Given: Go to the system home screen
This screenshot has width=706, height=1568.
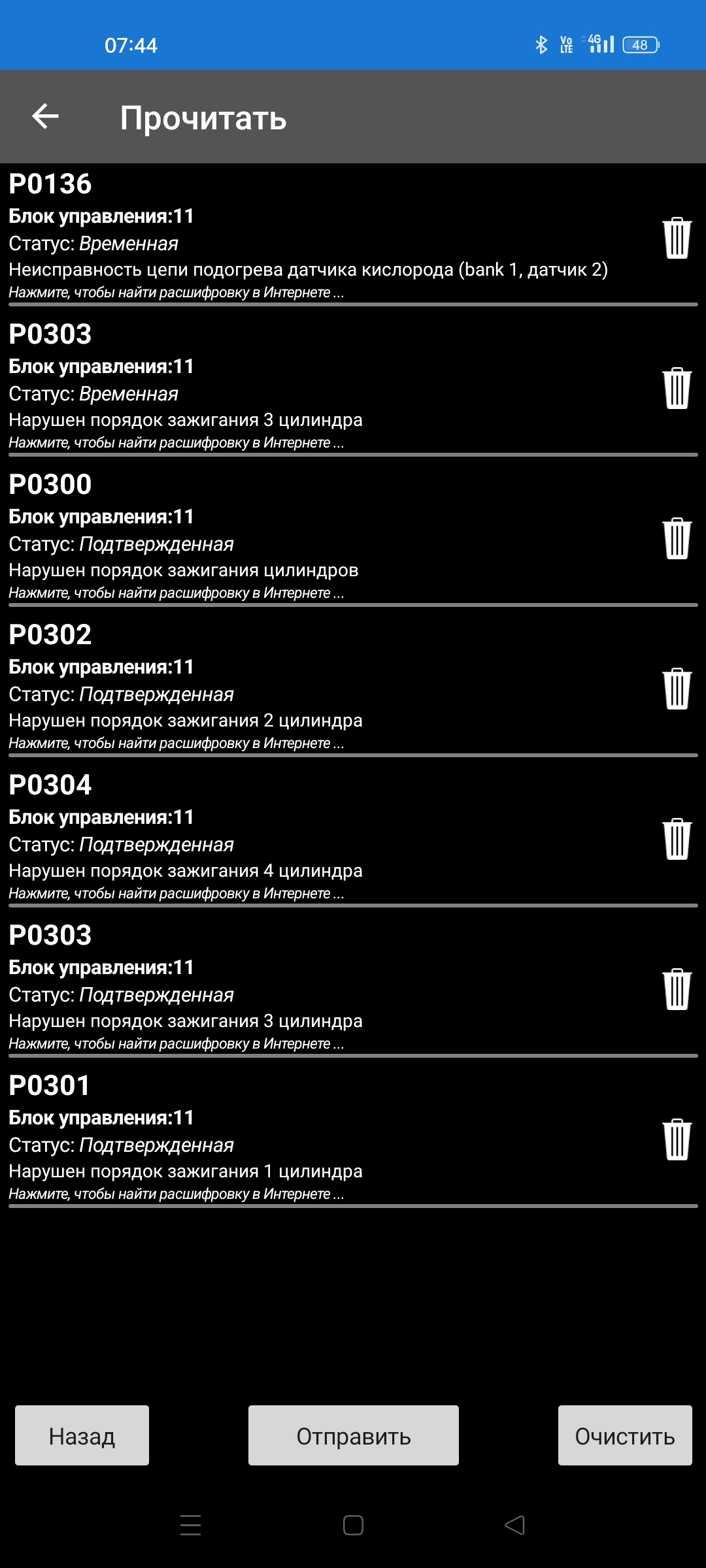Looking at the screenshot, I should (353, 1525).
